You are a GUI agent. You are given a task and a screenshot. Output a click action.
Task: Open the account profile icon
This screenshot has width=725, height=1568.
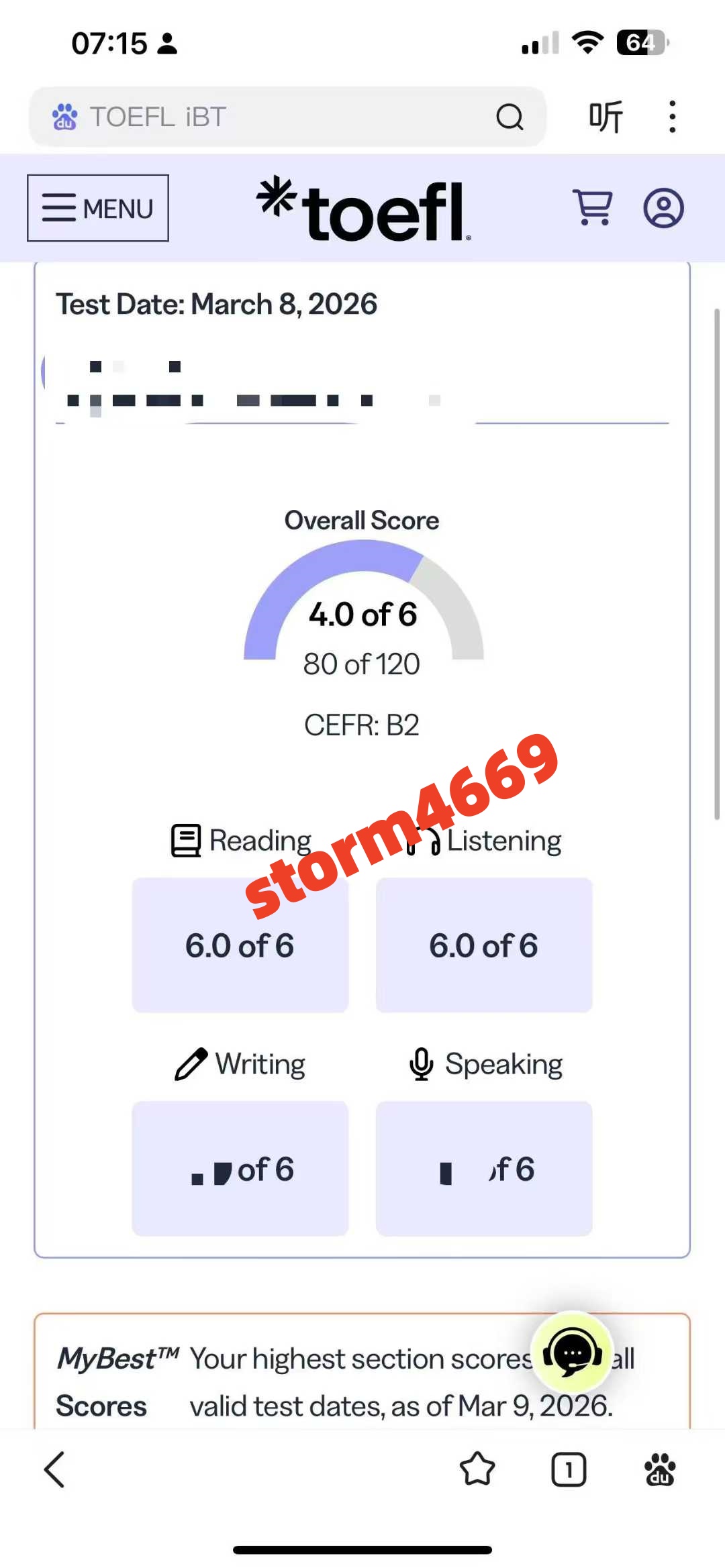tap(663, 208)
